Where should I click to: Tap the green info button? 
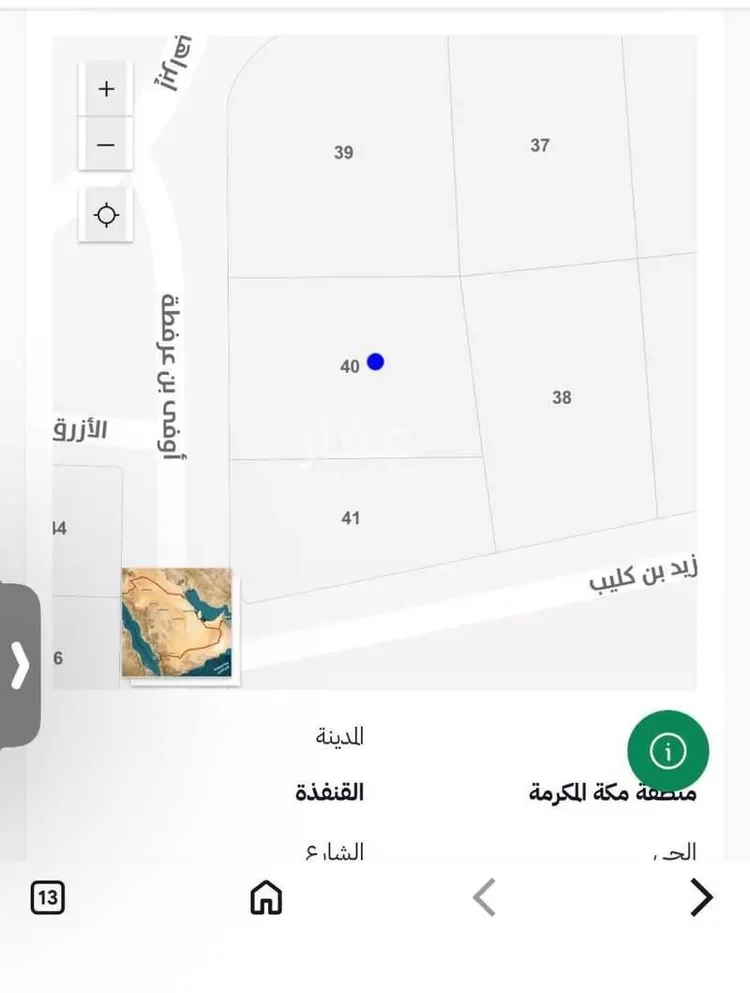(668, 751)
